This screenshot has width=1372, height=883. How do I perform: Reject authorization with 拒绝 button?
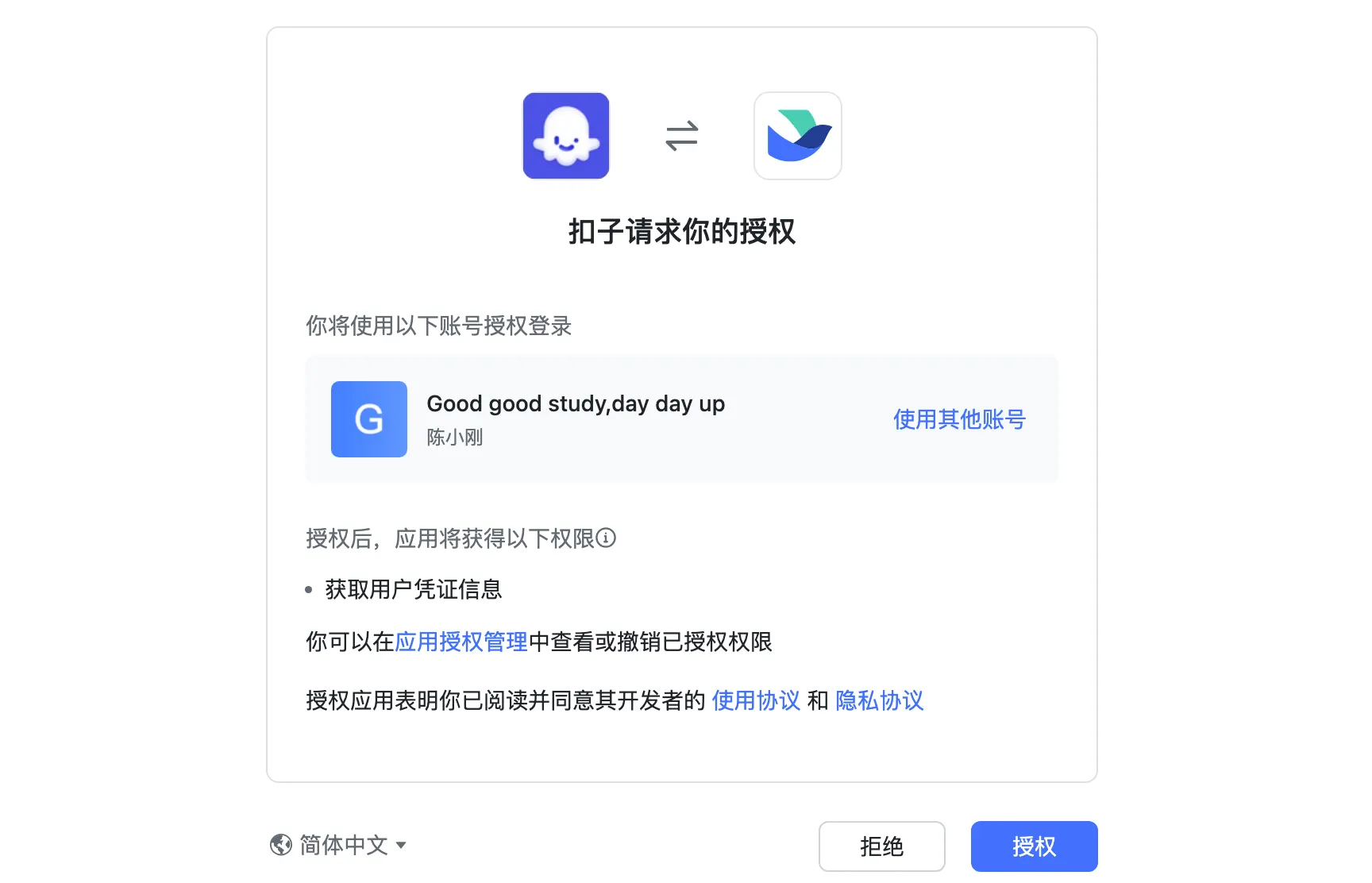(881, 846)
